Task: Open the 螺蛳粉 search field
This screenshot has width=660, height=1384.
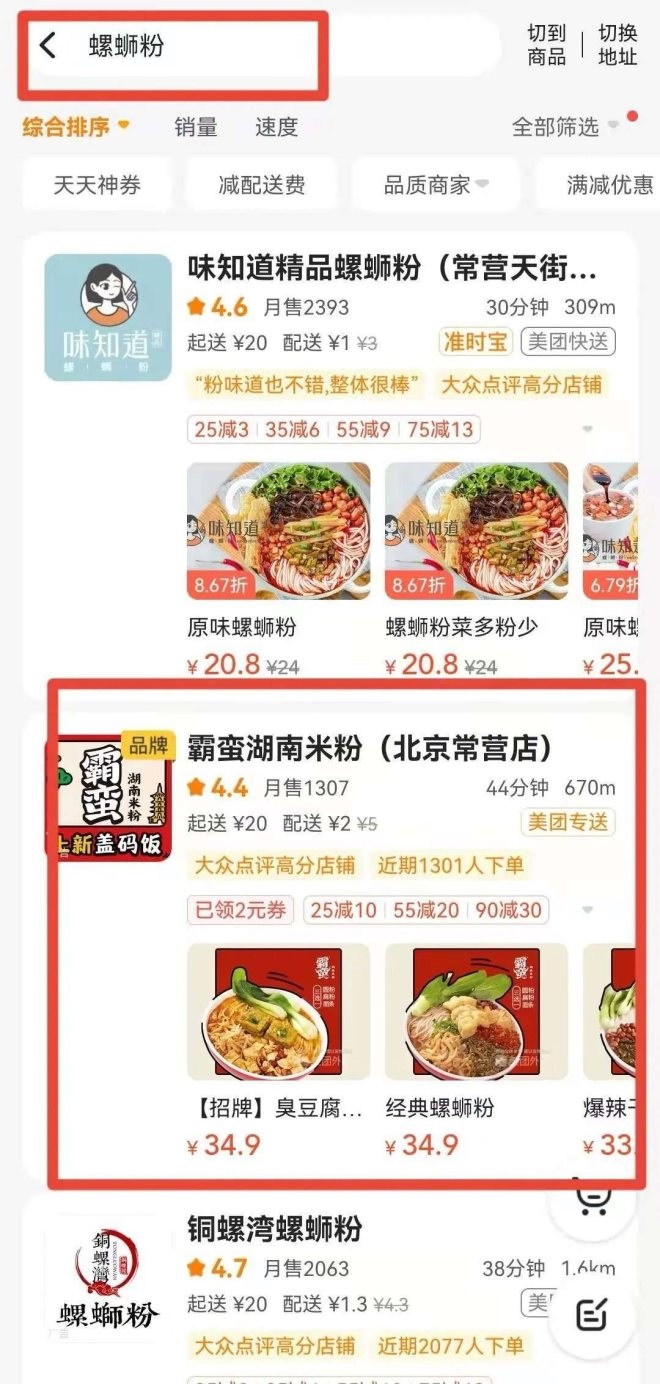Action: [x=260, y=46]
